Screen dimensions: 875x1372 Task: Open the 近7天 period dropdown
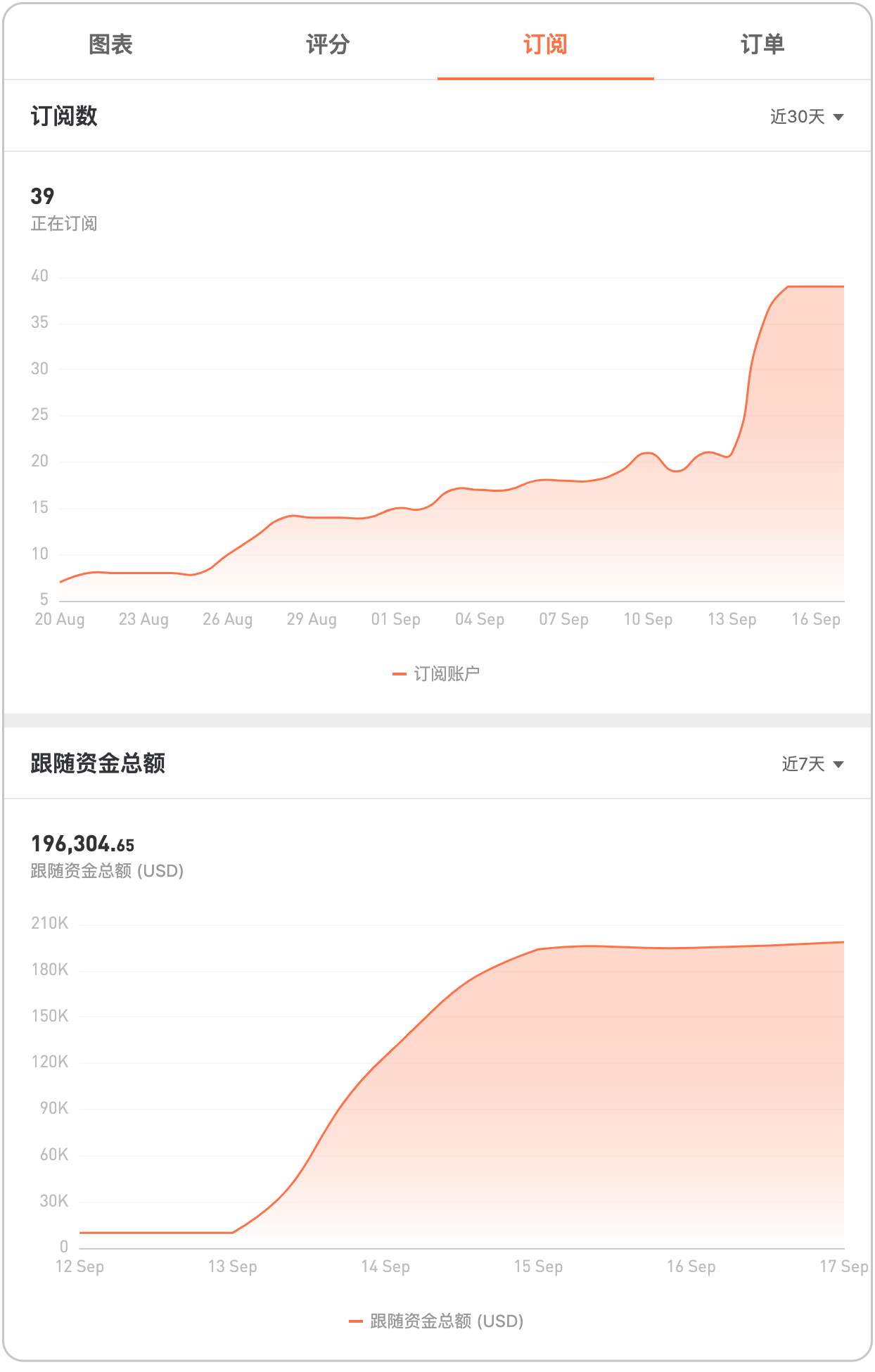pos(812,764)
